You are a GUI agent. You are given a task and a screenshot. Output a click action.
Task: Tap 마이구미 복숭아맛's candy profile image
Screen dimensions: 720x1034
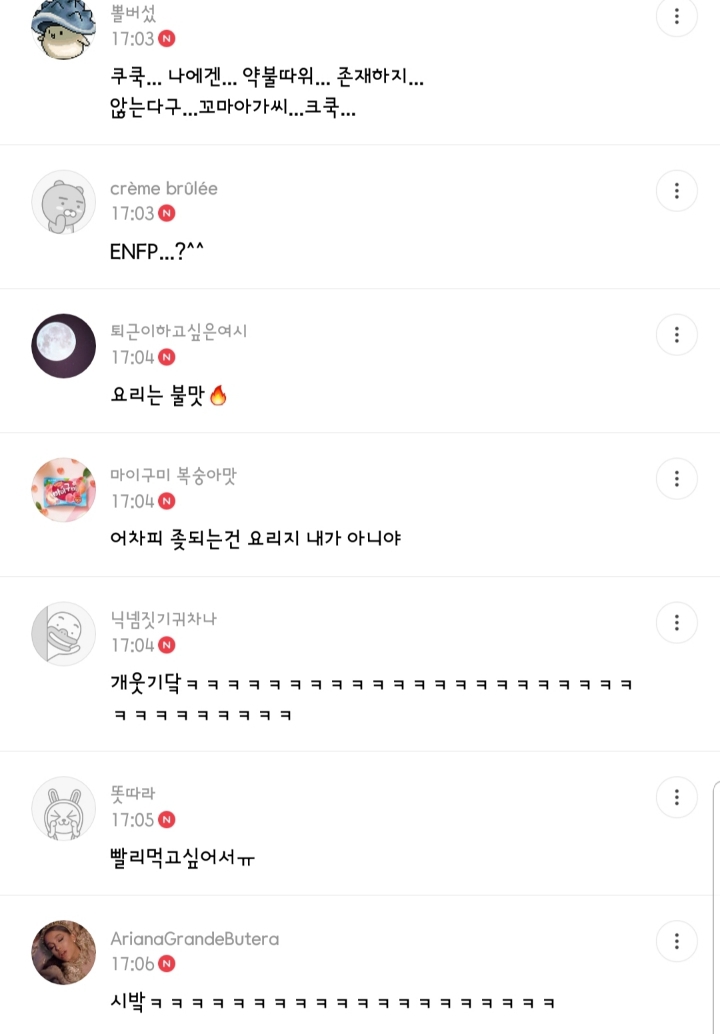click(63, 490)
